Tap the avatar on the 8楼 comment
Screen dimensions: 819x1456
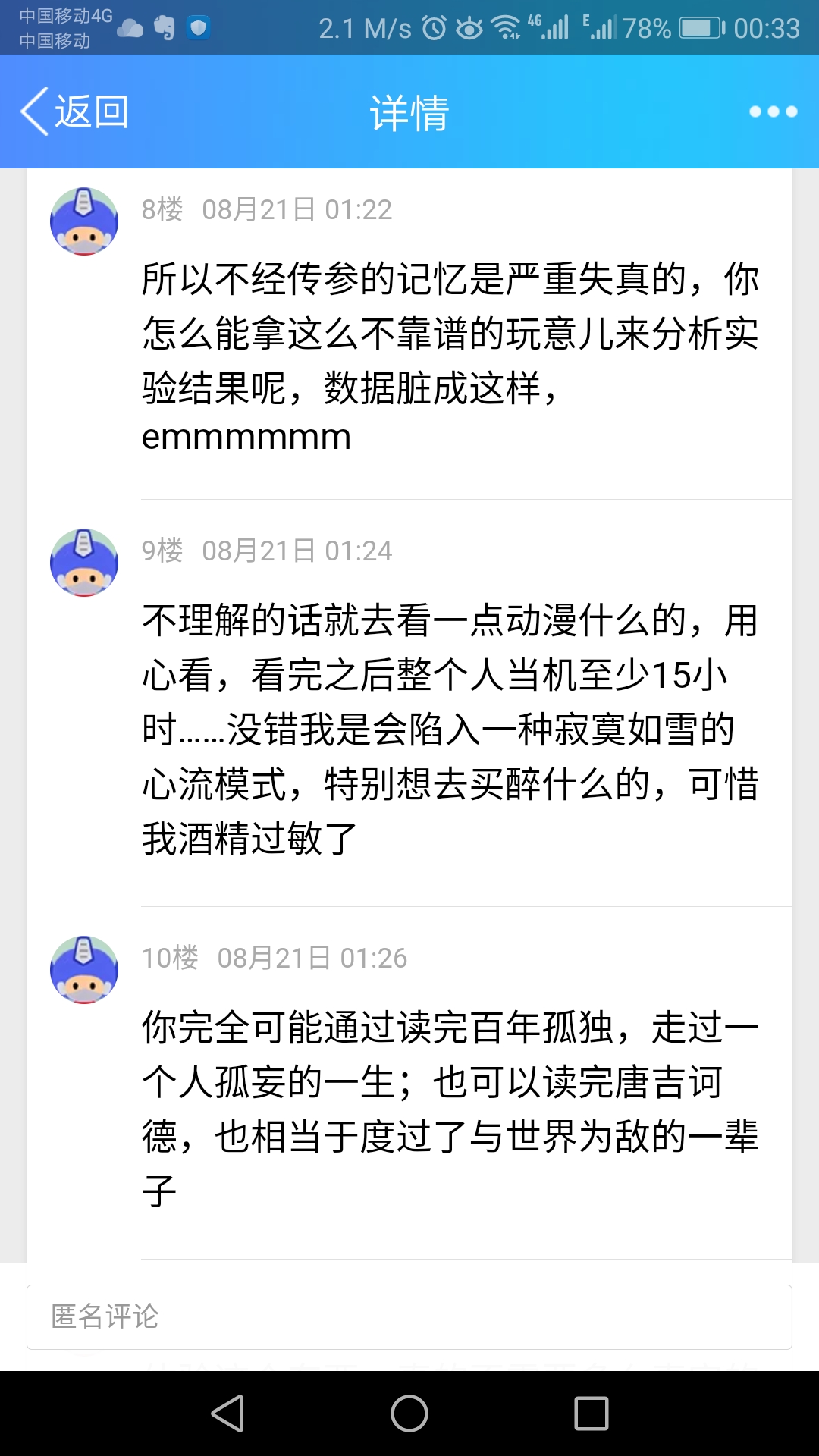[84, 221]
